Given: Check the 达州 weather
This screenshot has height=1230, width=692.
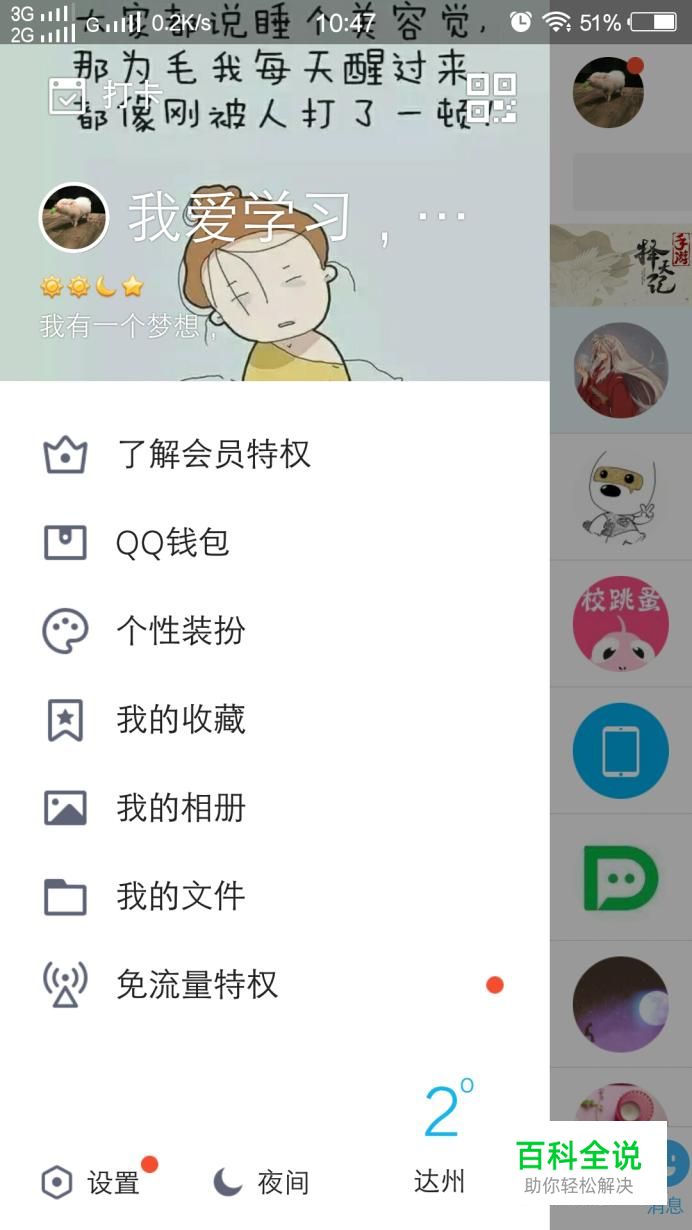Looking at the screenshot, I should tap(440, 1140).
